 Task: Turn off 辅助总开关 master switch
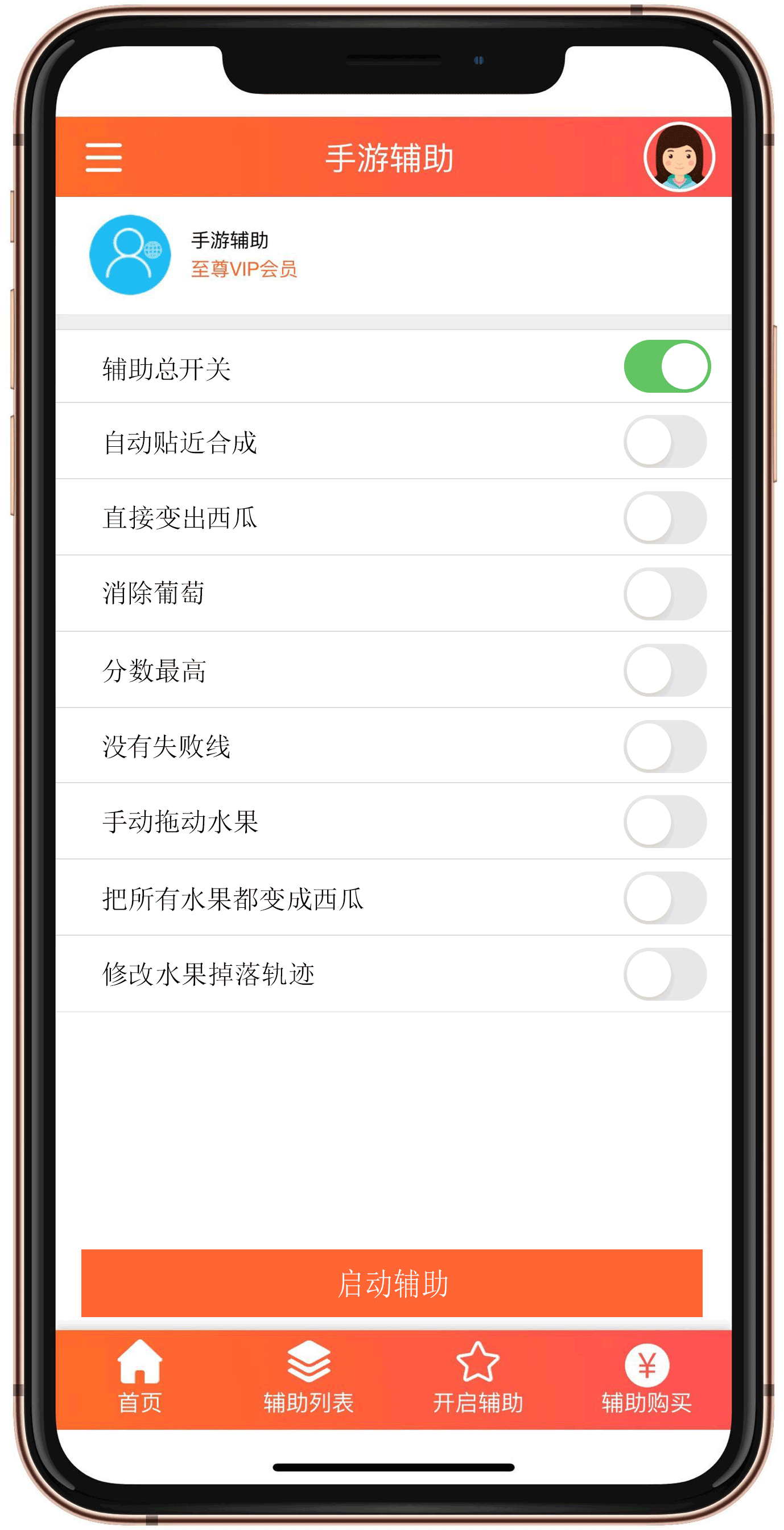666,367
